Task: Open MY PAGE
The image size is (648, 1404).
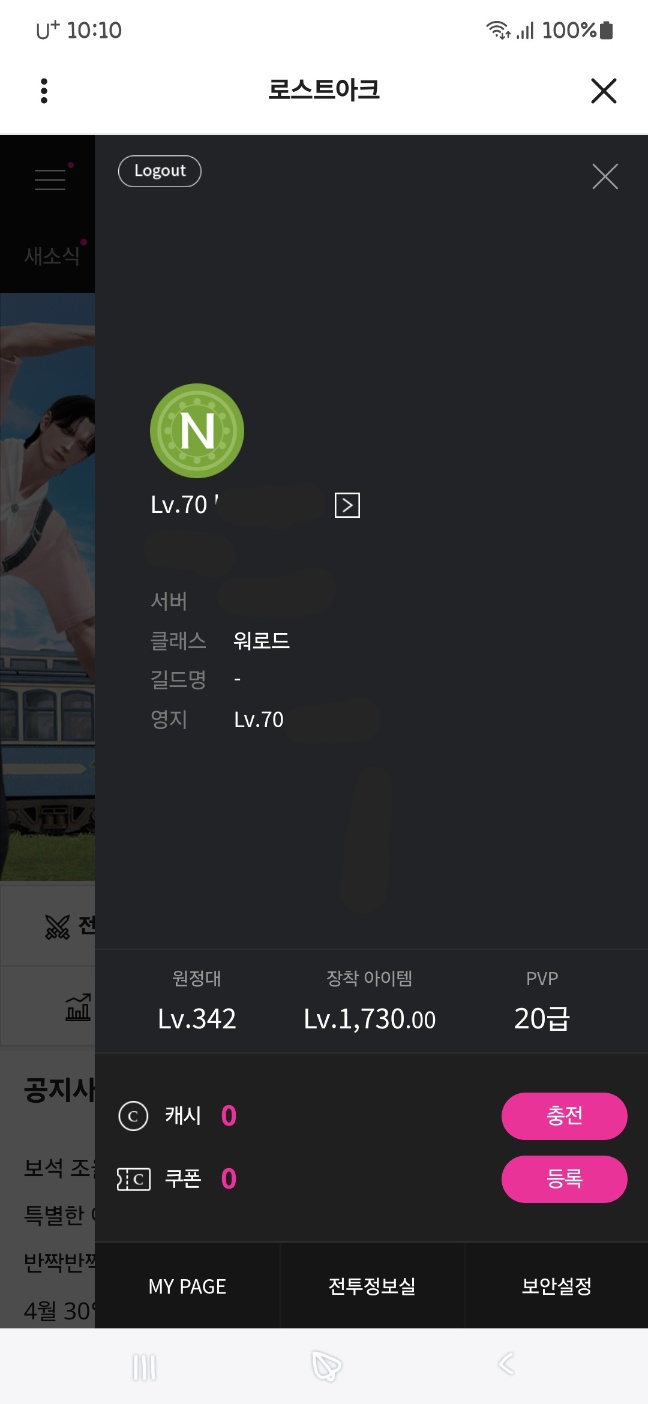Action: 188,1287
